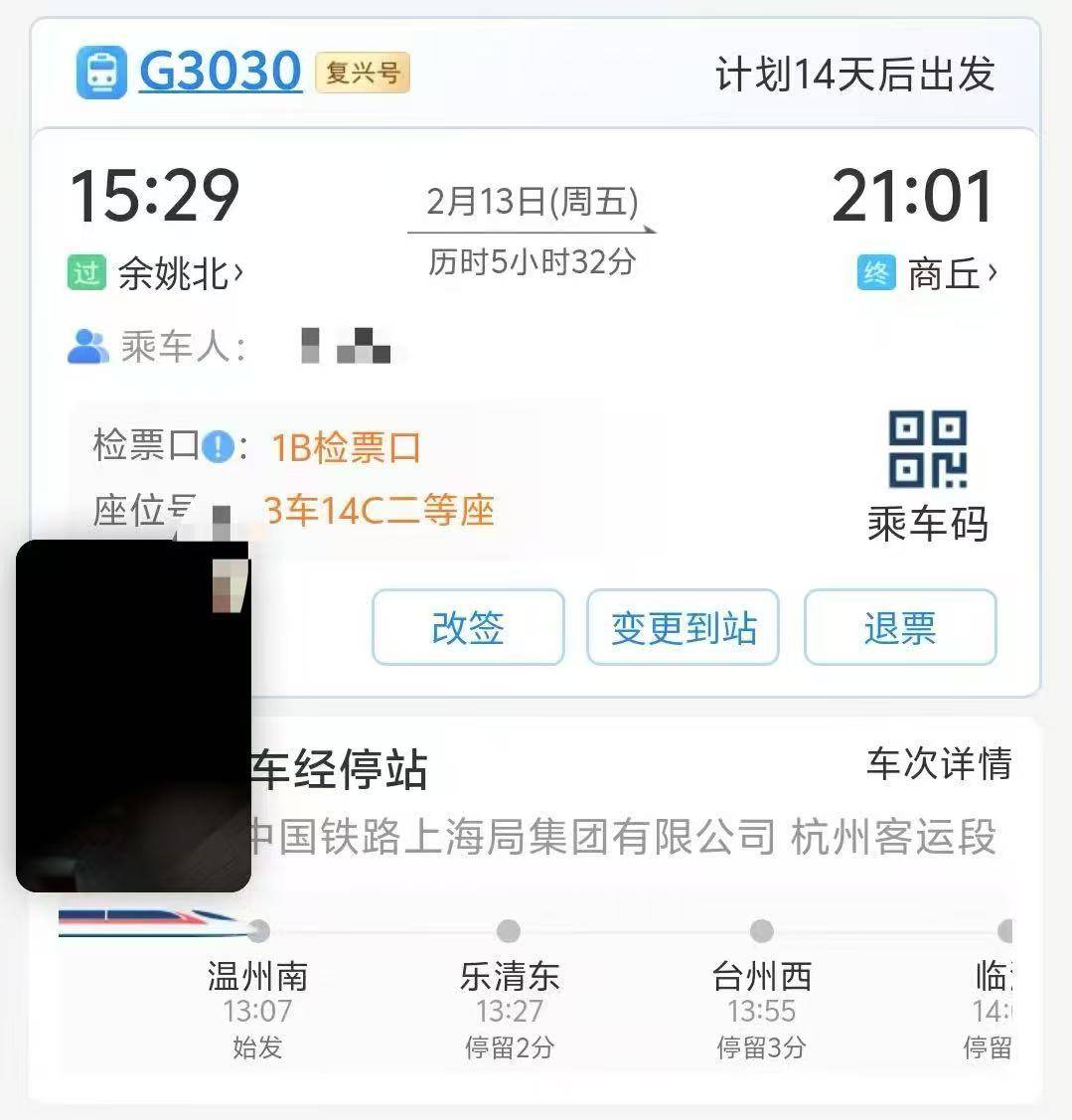This screenshot has width=1072, height=1120.
Task: Show the 乘车码 boarding code
Action: (928, 475)
